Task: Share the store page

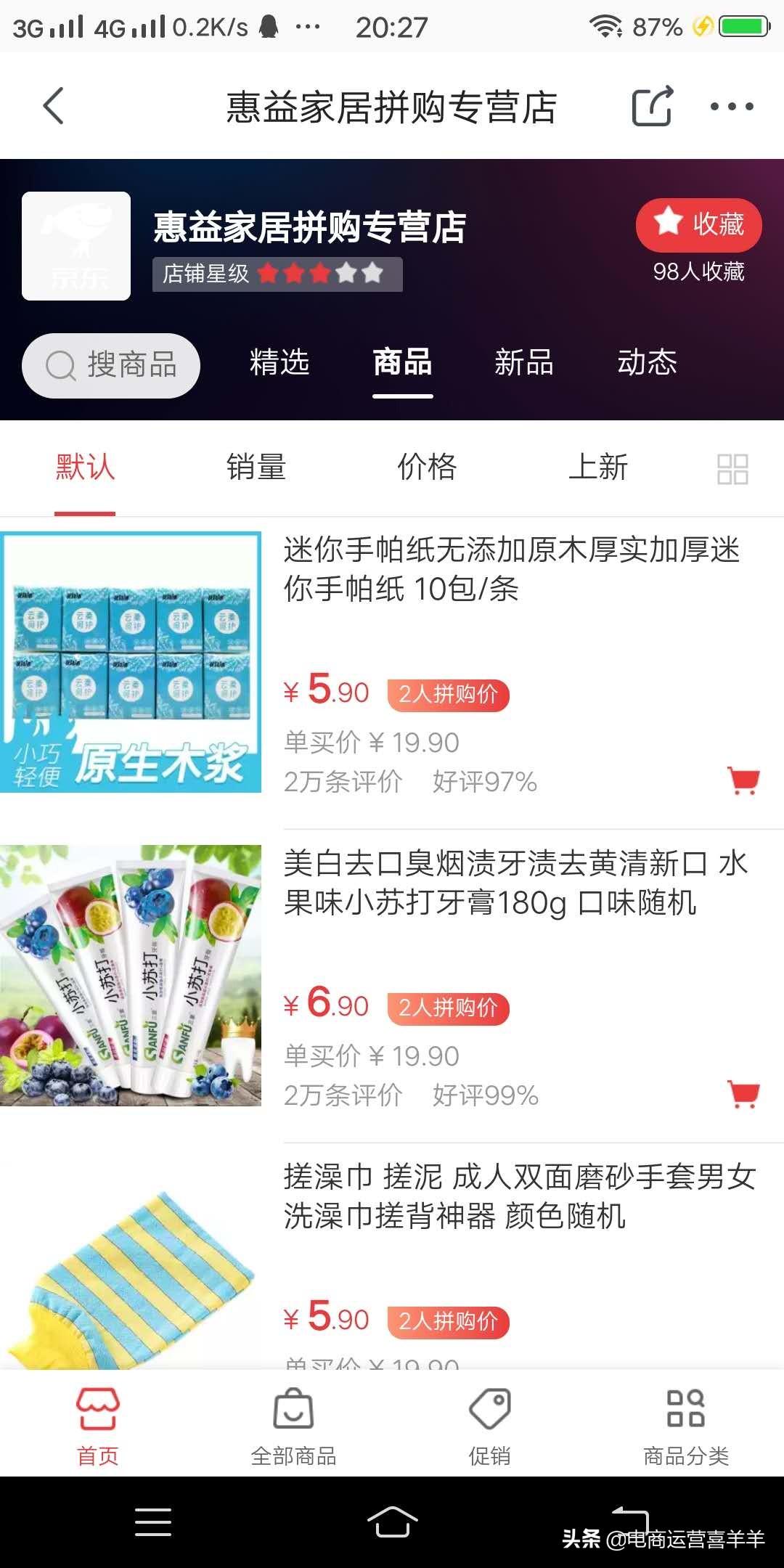Action: (651, 105)
